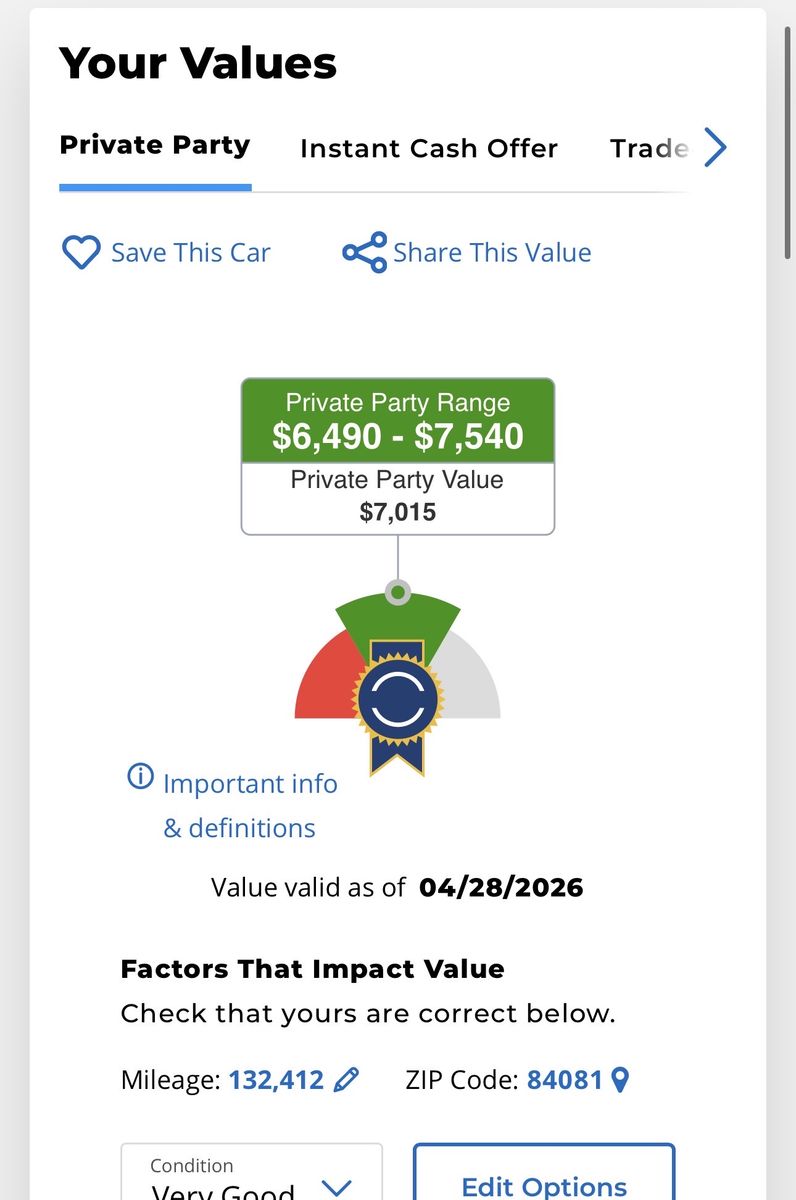Open the partially visible Trade tab
Screen dimensions: 796x1200
coord(649,149)
